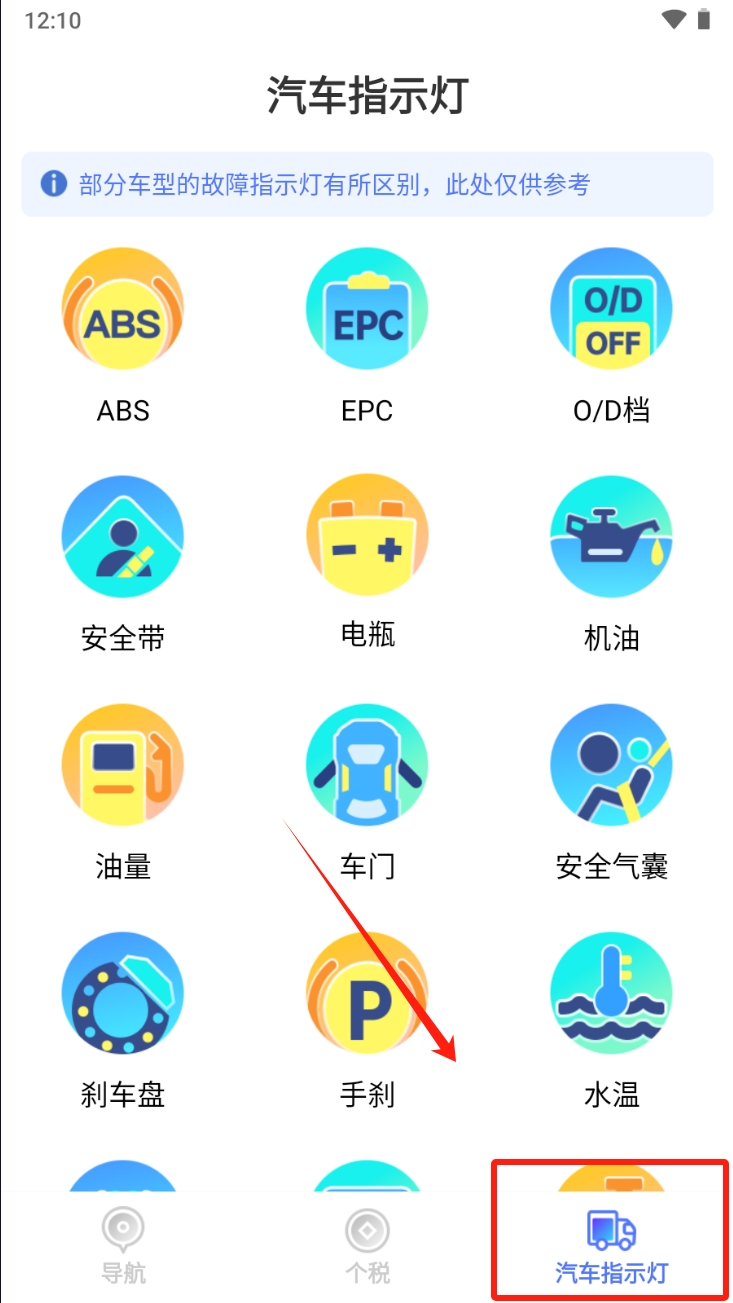This screenshot has height=1303, width=733.
Task: Switch to the 导航 tab
Action: coord(123,1246)
